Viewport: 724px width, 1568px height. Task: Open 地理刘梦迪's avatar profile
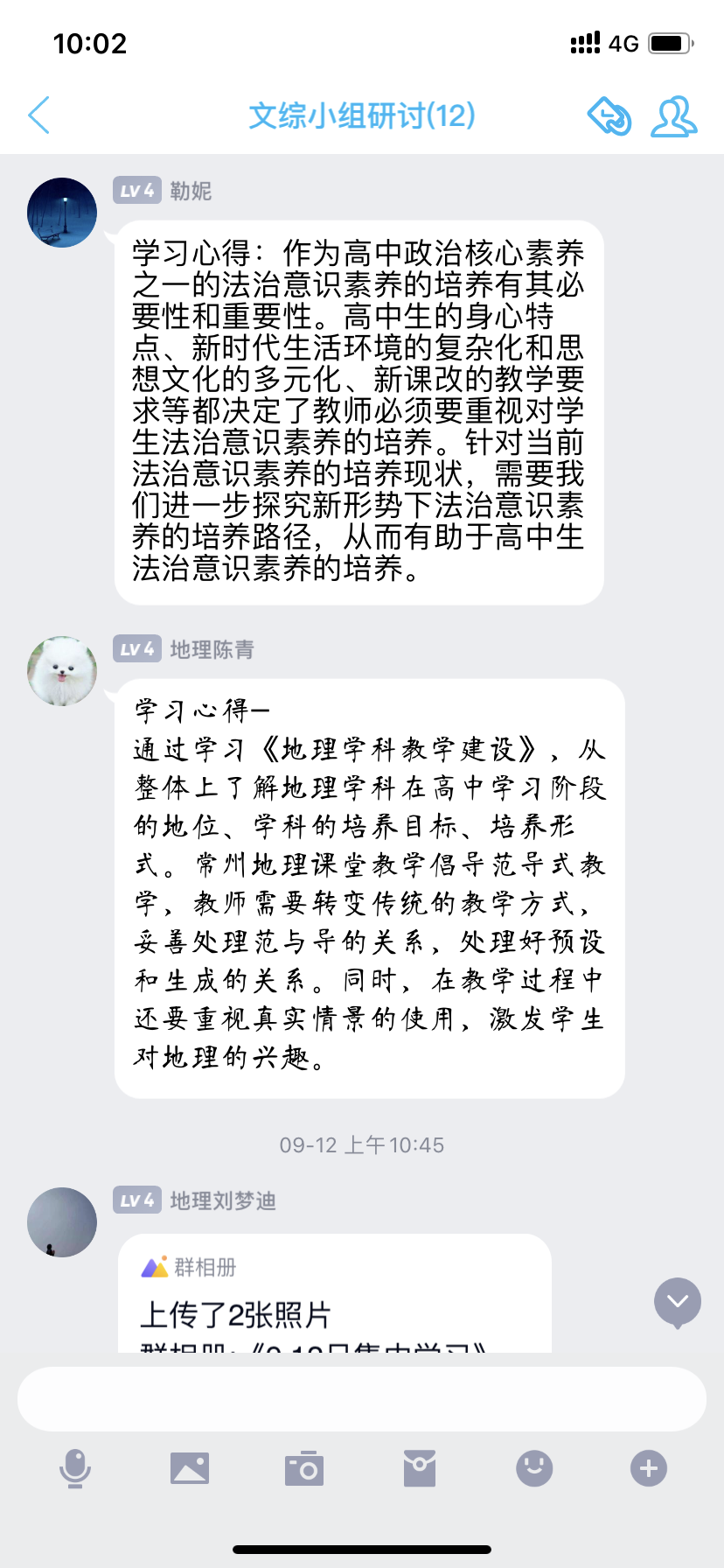(62, 1222)
